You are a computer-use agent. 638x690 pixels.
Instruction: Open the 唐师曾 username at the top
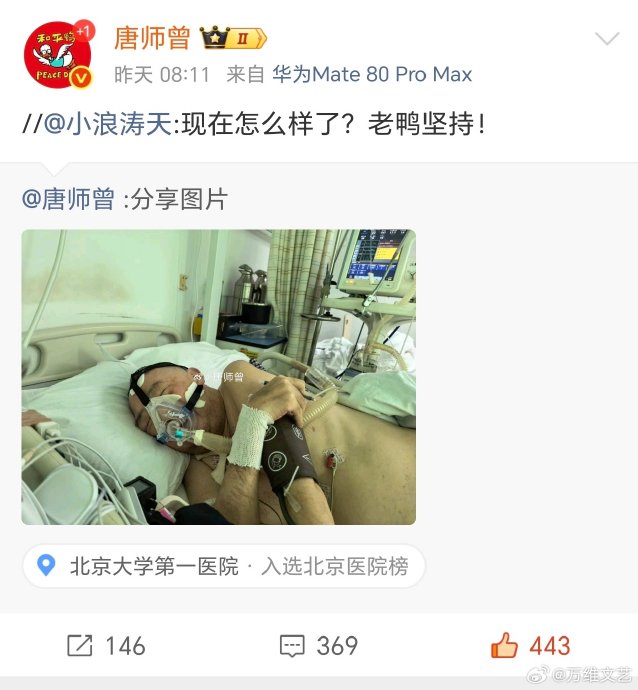point(152,38)
